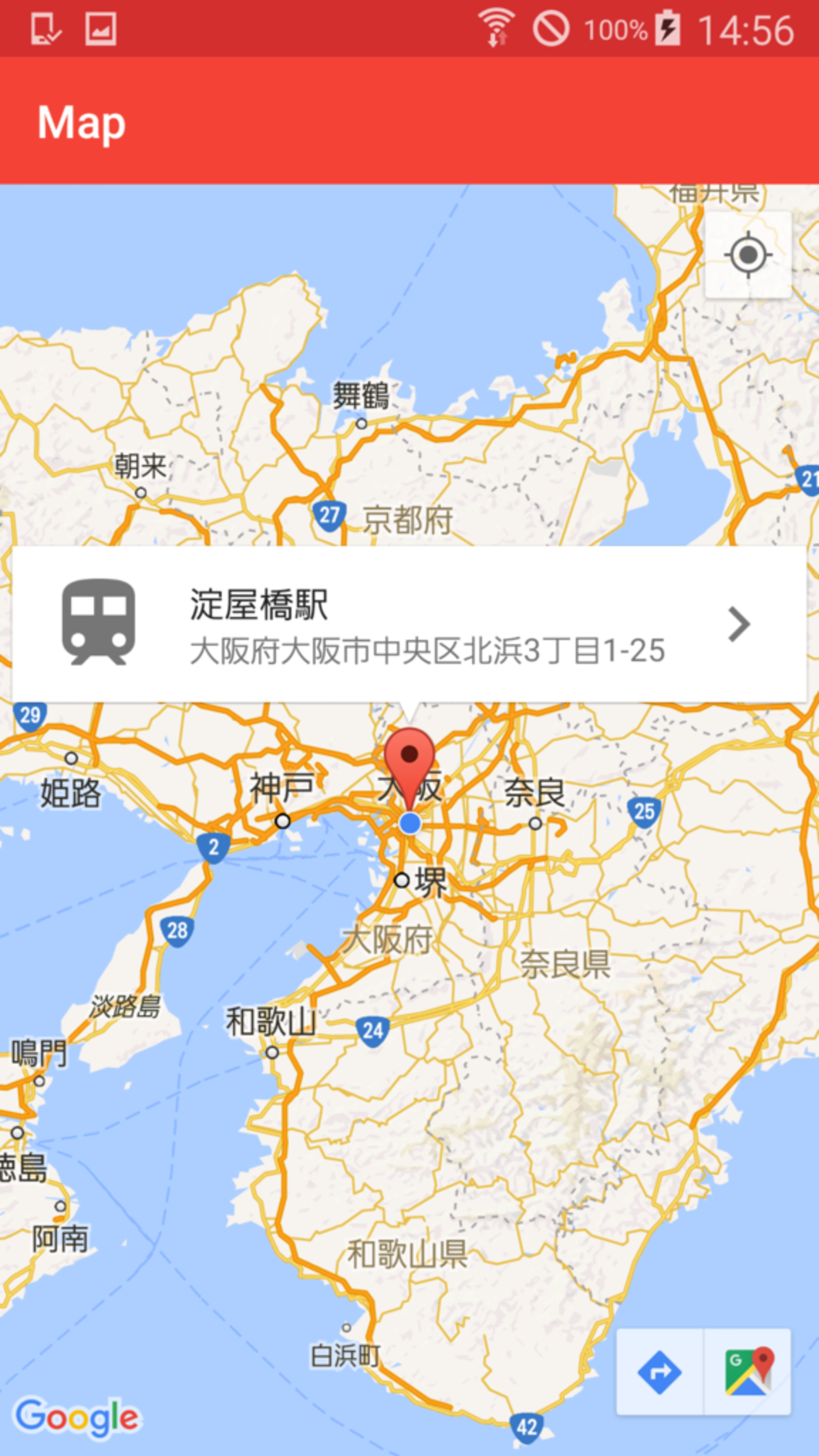This screenshot has height=1456, width=819.
Task: Open the 淀屋橋駅 station info card
Action: pyautogui.click(x=408, y=624)
